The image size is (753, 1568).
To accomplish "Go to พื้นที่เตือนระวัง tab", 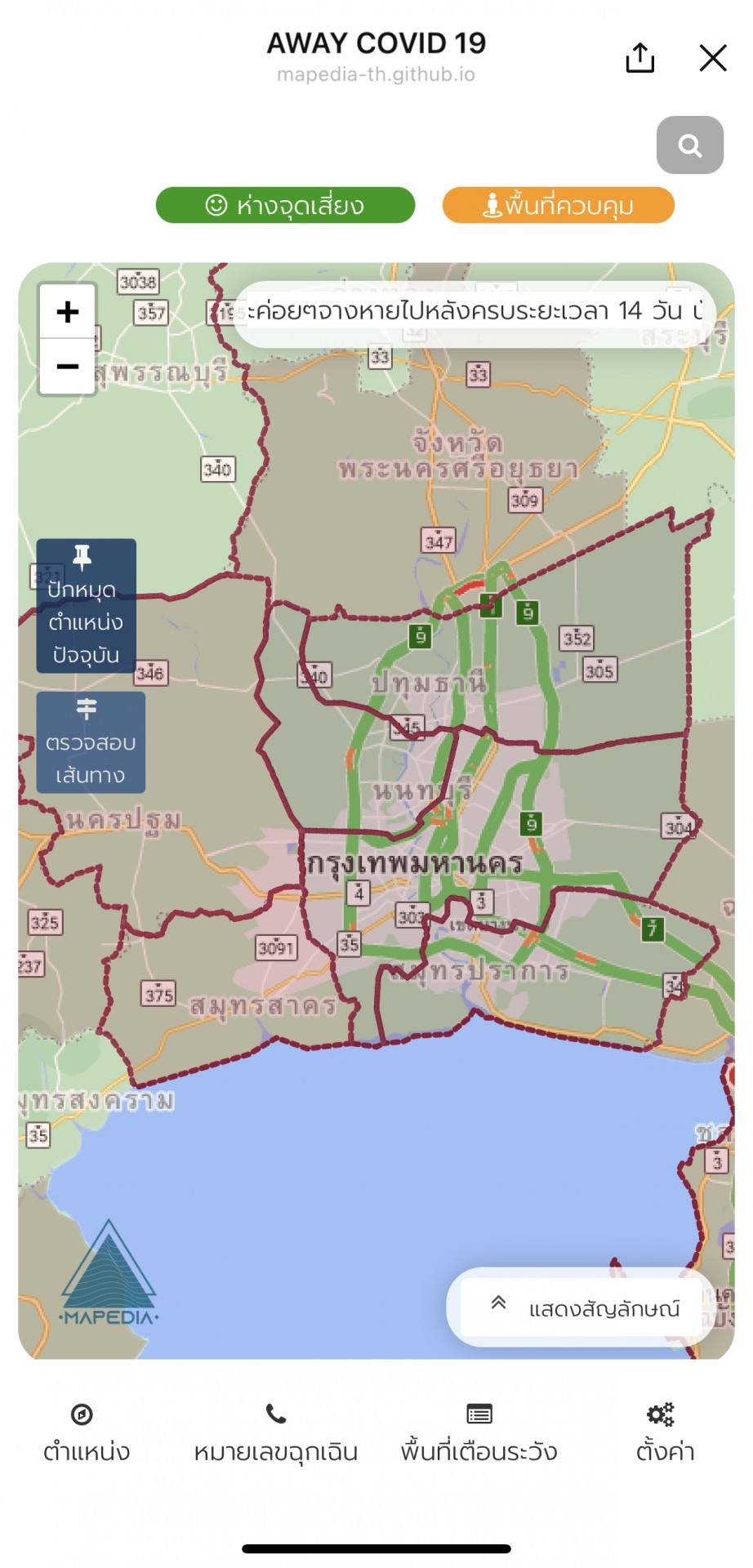I will click(479, 1435).
